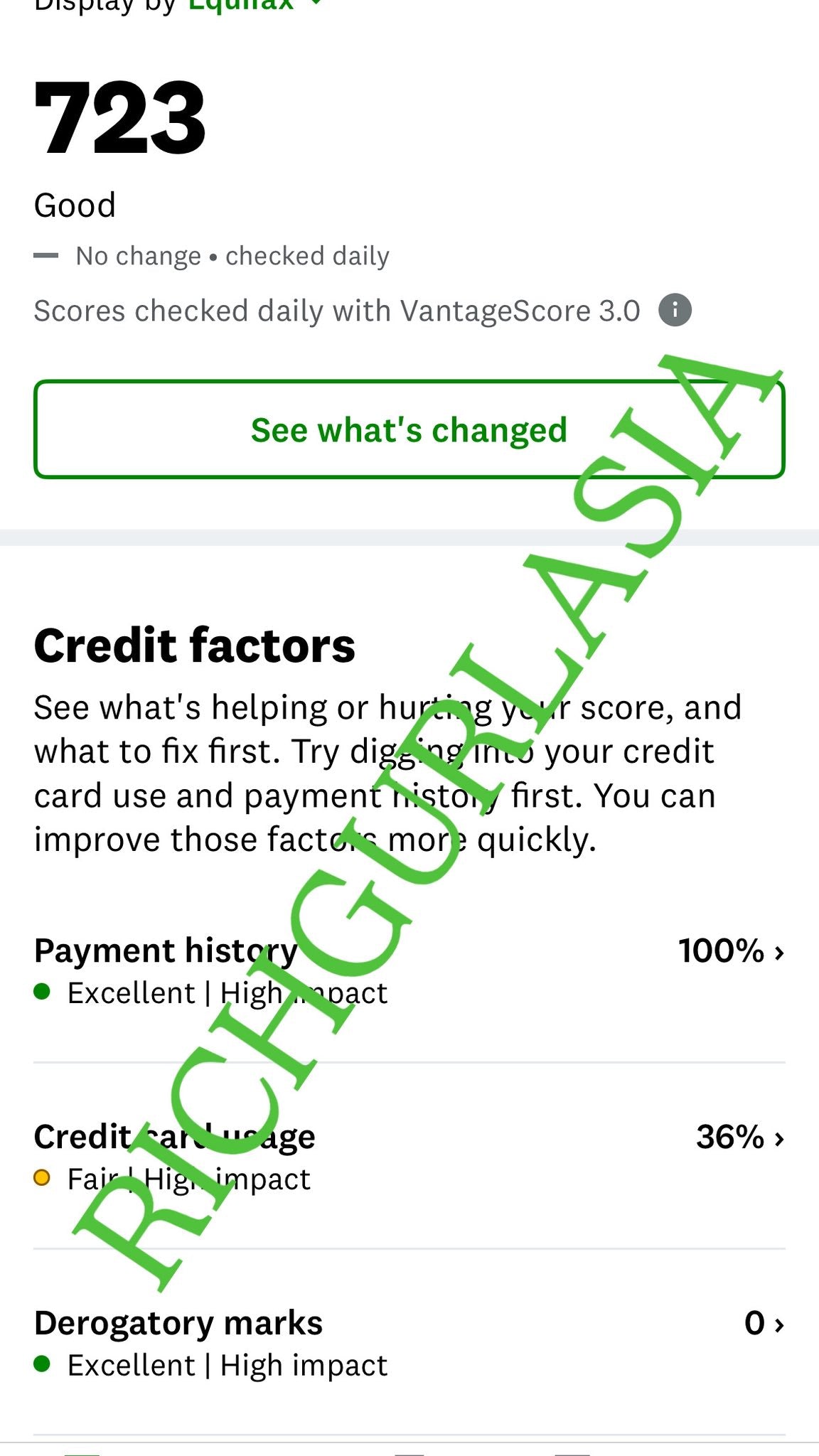Viewport: 819px width, 1456px height.
Task: Tap See what's changed button
Action: click(x=409, y=430)
